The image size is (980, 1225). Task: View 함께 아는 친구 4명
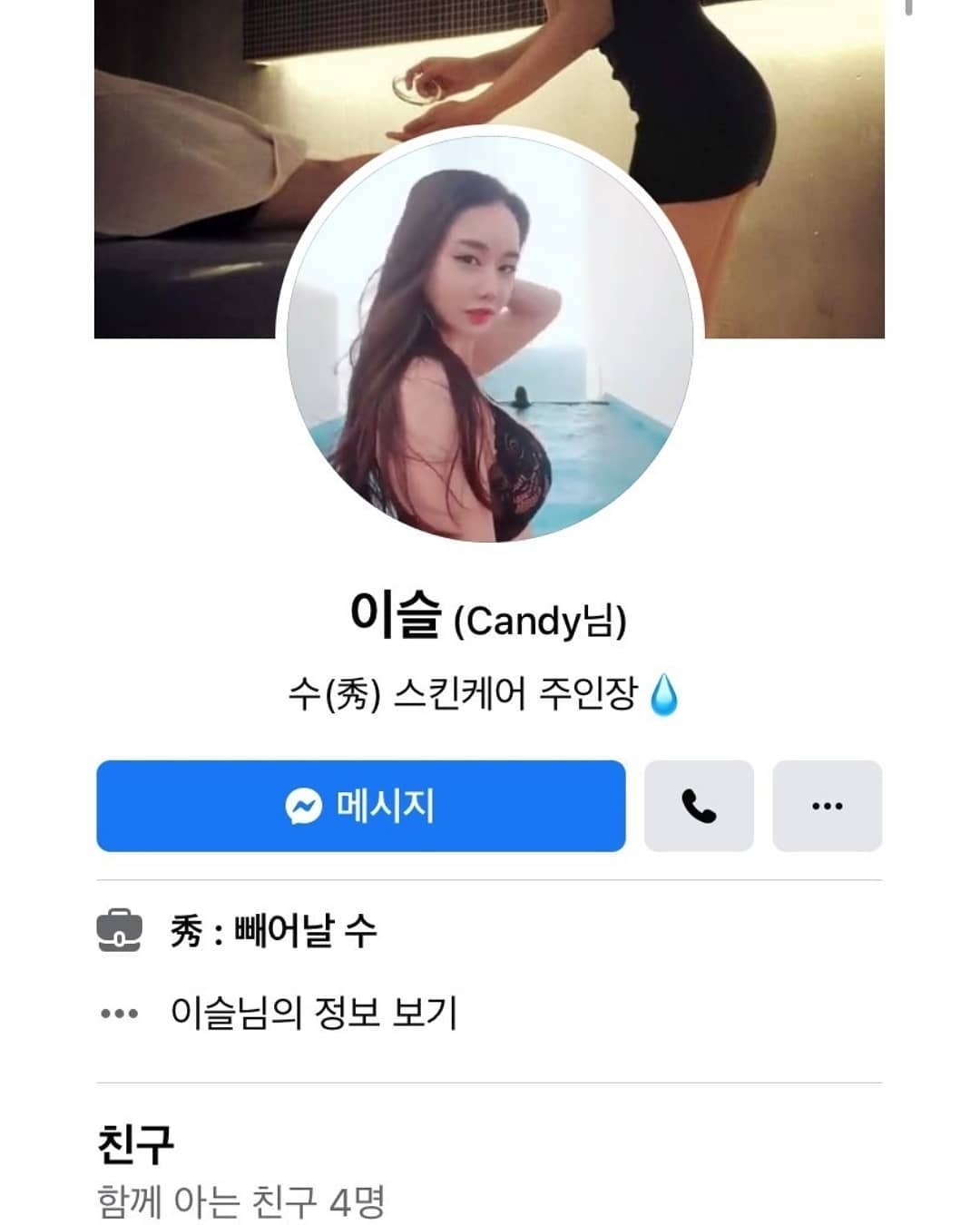pos(241,1202)
